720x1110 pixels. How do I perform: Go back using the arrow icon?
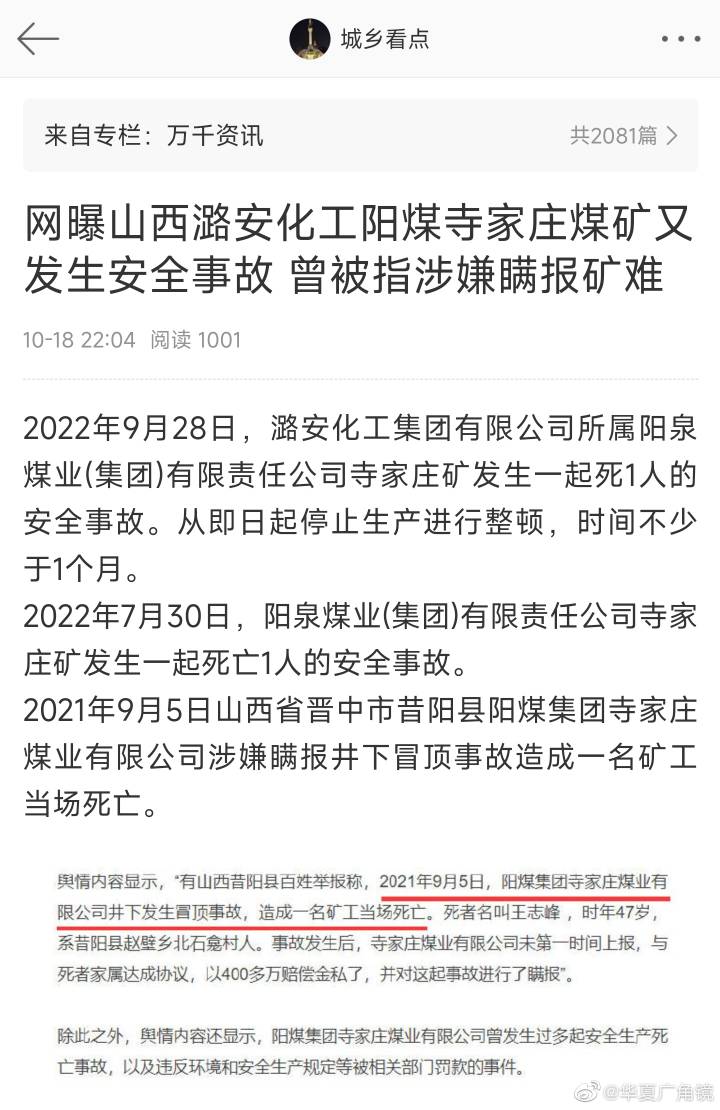click(38, 39)
